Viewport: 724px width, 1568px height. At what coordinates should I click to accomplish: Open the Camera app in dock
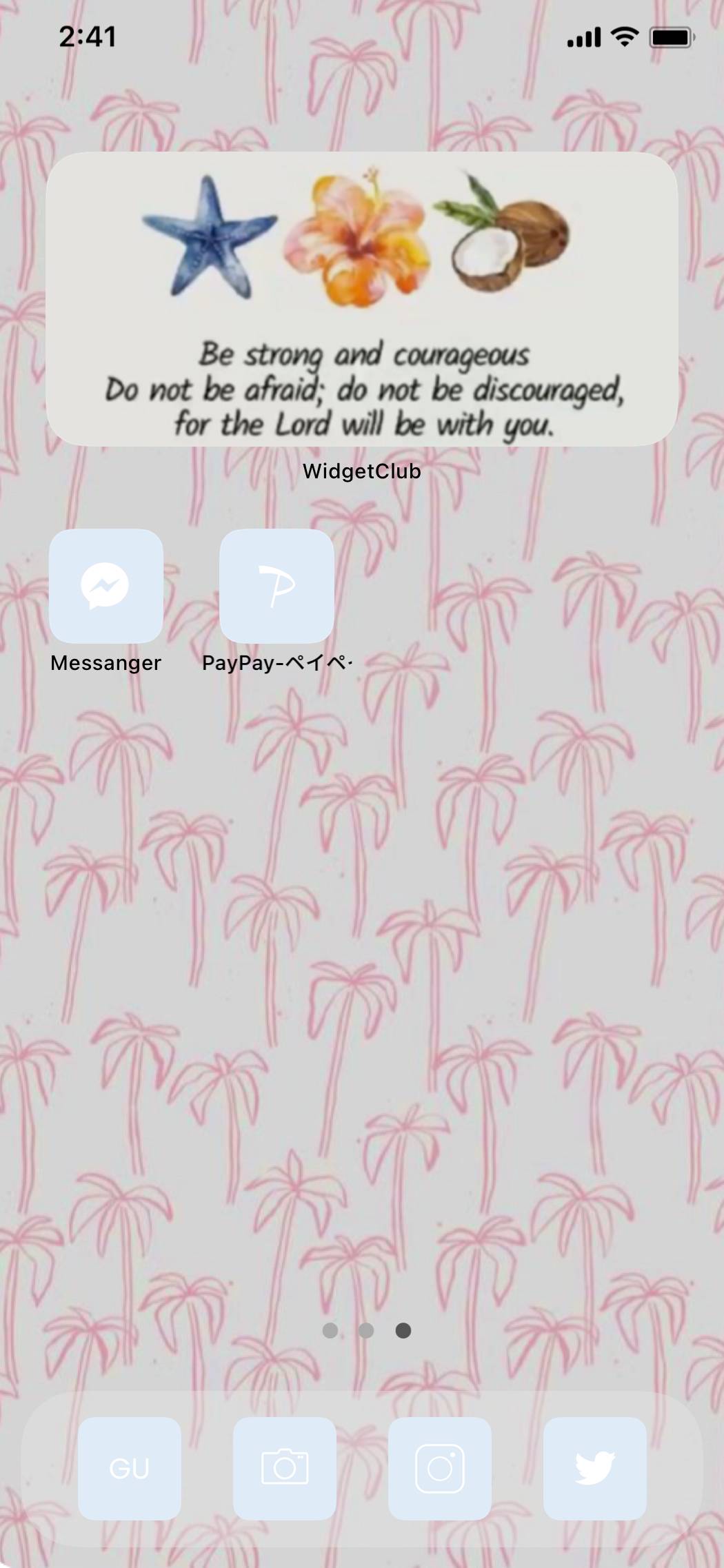tap(285, 1468)
